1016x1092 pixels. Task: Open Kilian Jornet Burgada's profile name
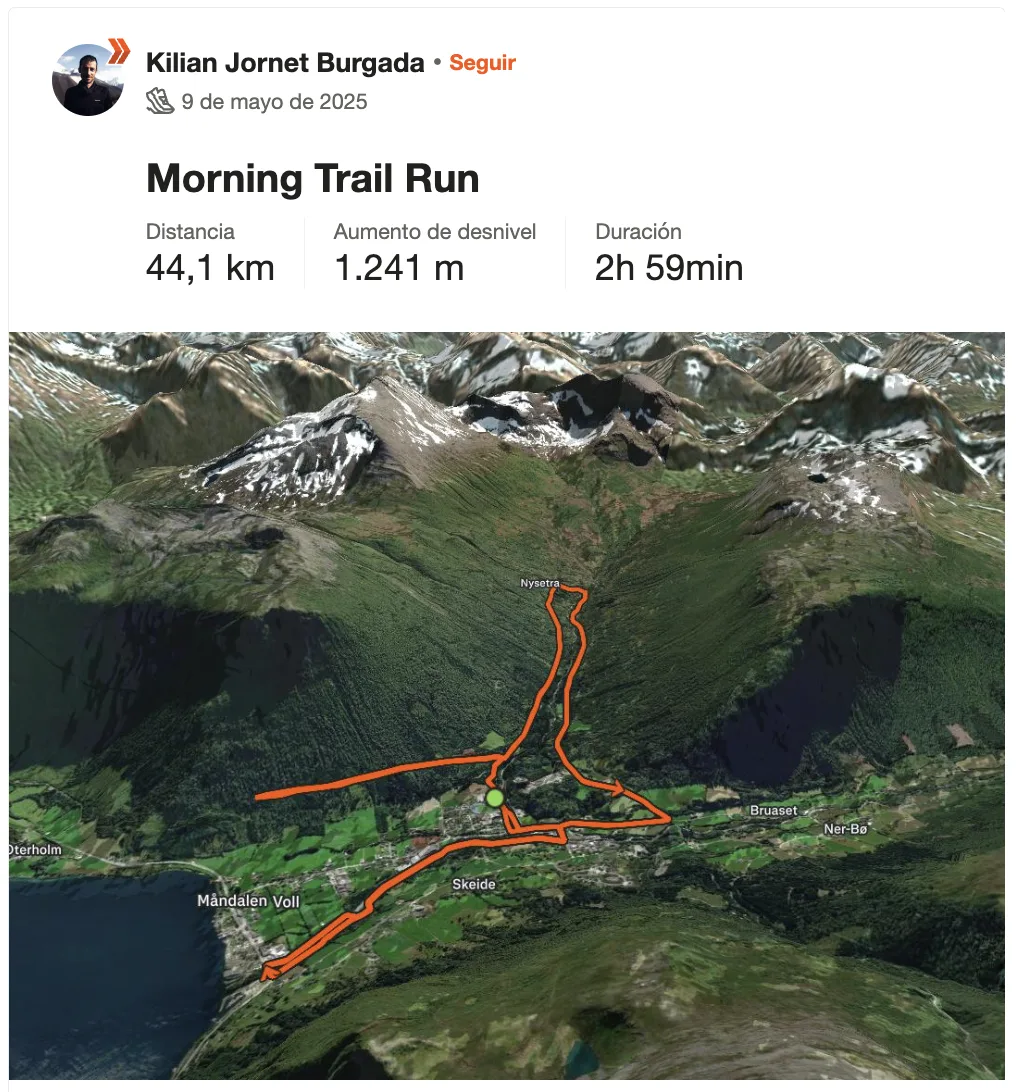[285, 63]
